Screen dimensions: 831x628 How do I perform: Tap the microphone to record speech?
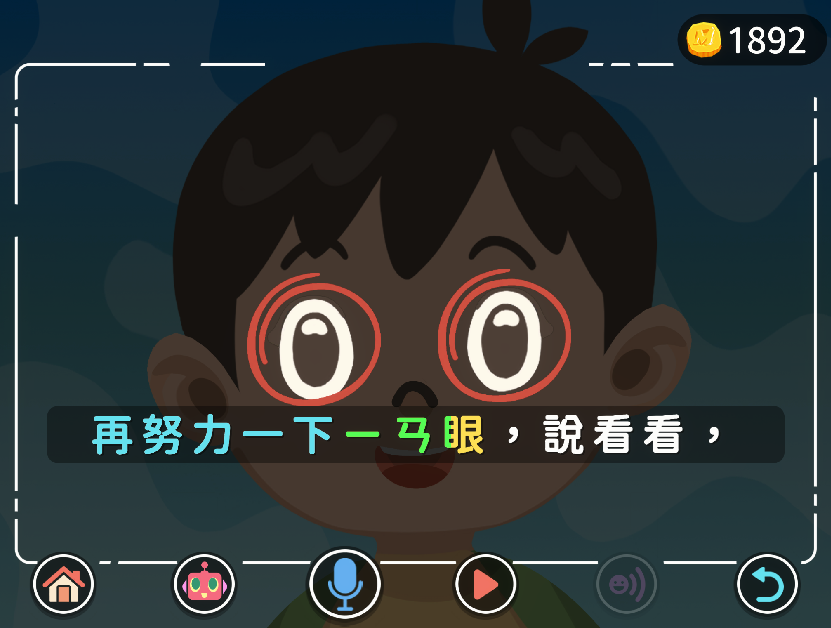point(345,584)
